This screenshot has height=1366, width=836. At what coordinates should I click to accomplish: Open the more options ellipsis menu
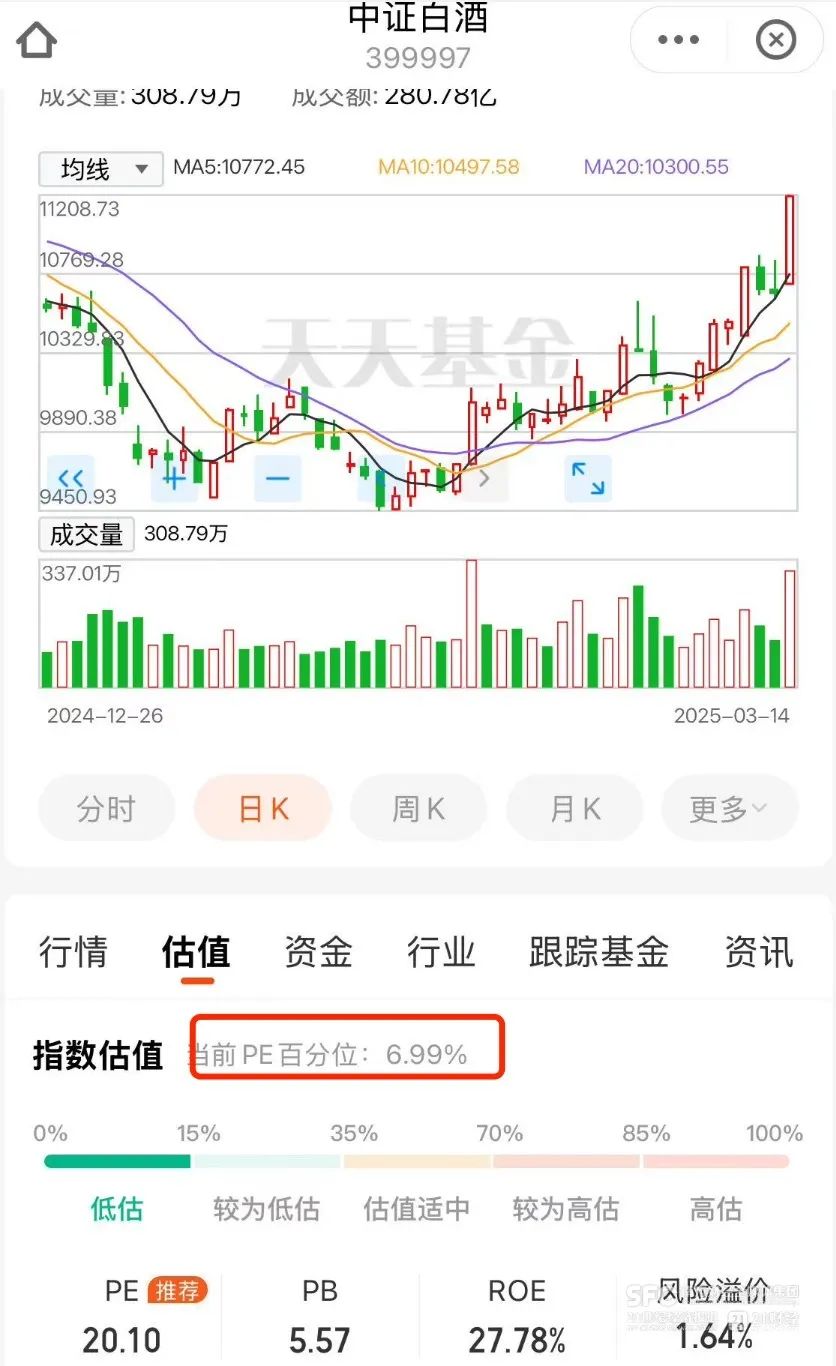click(x=677, y=40)
